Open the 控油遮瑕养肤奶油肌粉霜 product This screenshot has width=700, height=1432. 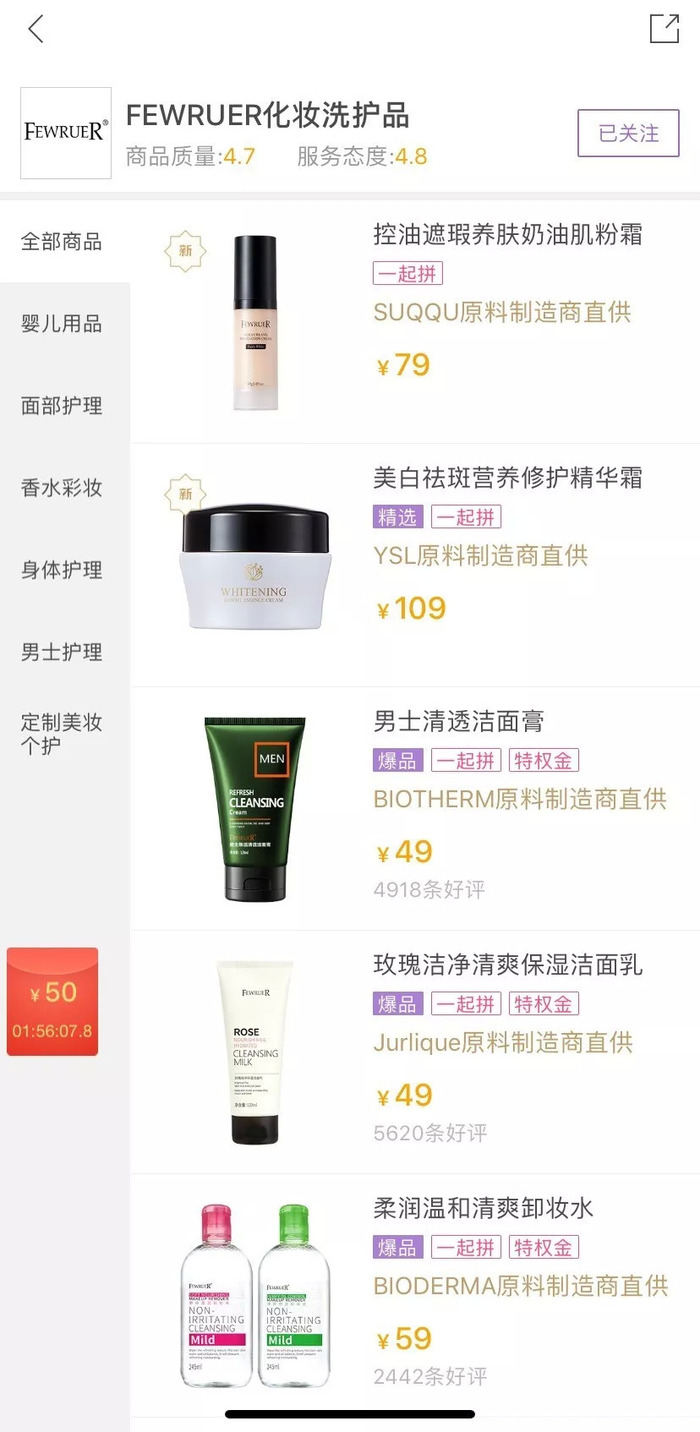(x=507, y=235)
